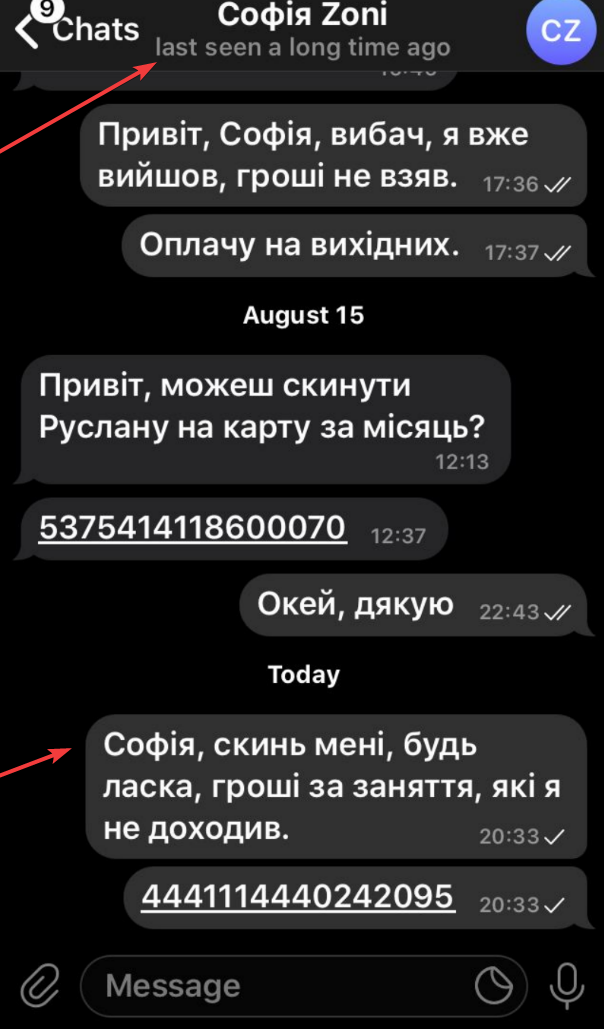Tap card number 5375414118600070

[x=192, y=527]
